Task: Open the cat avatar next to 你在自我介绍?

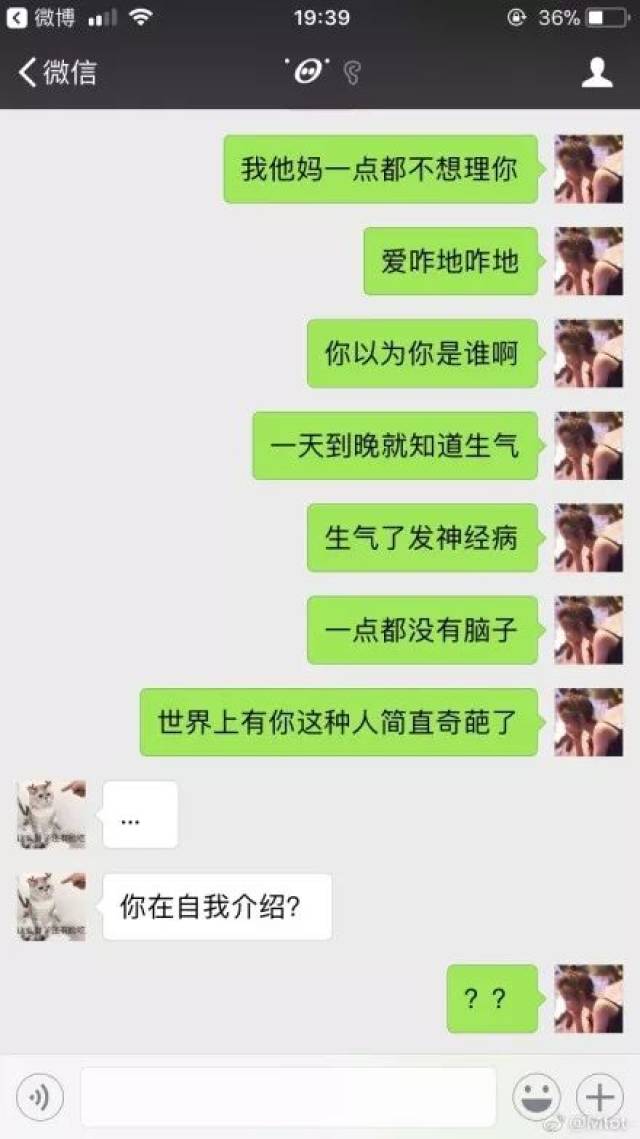Action: tap(51, 906)
